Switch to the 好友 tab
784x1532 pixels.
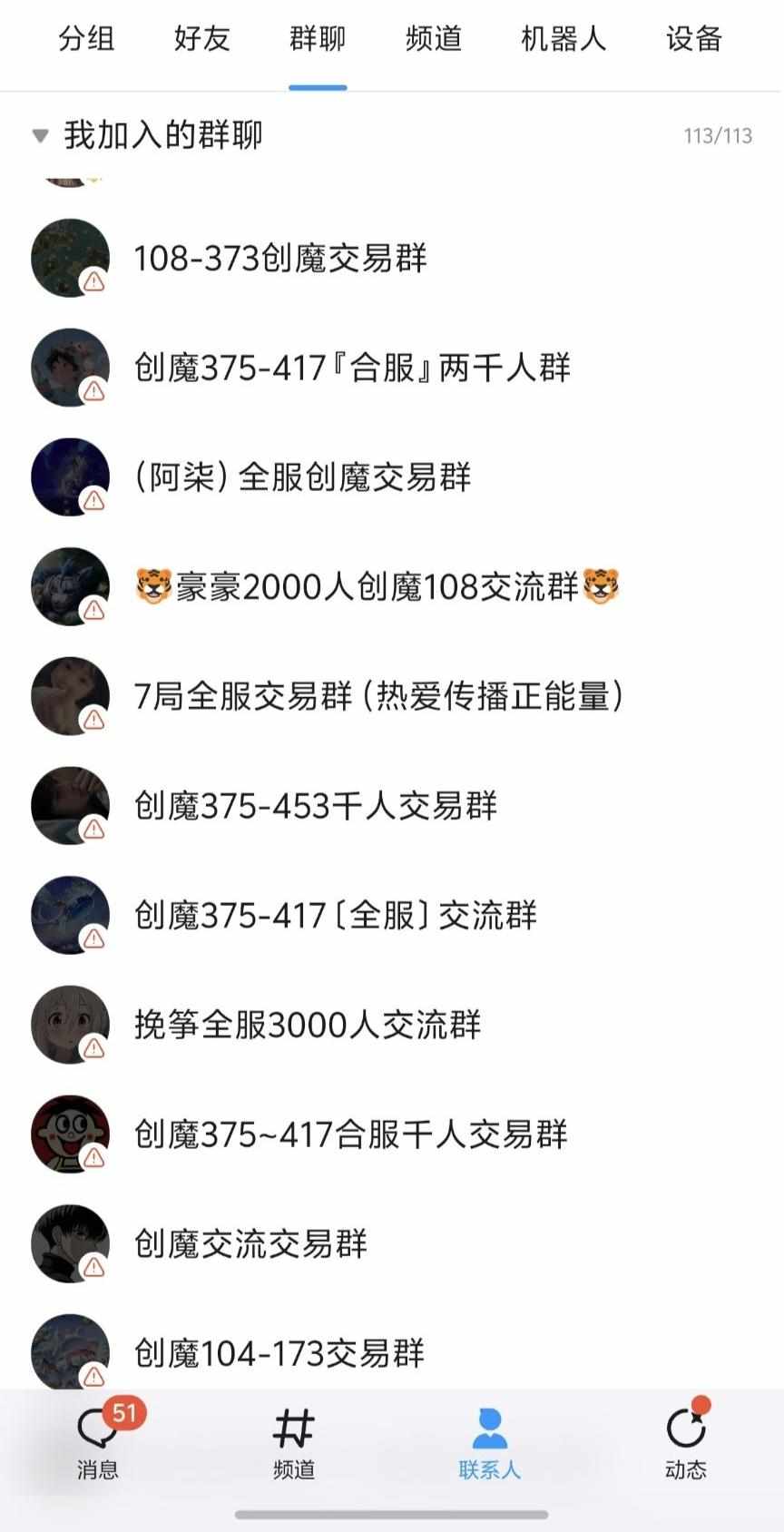[x=201, y=38]
